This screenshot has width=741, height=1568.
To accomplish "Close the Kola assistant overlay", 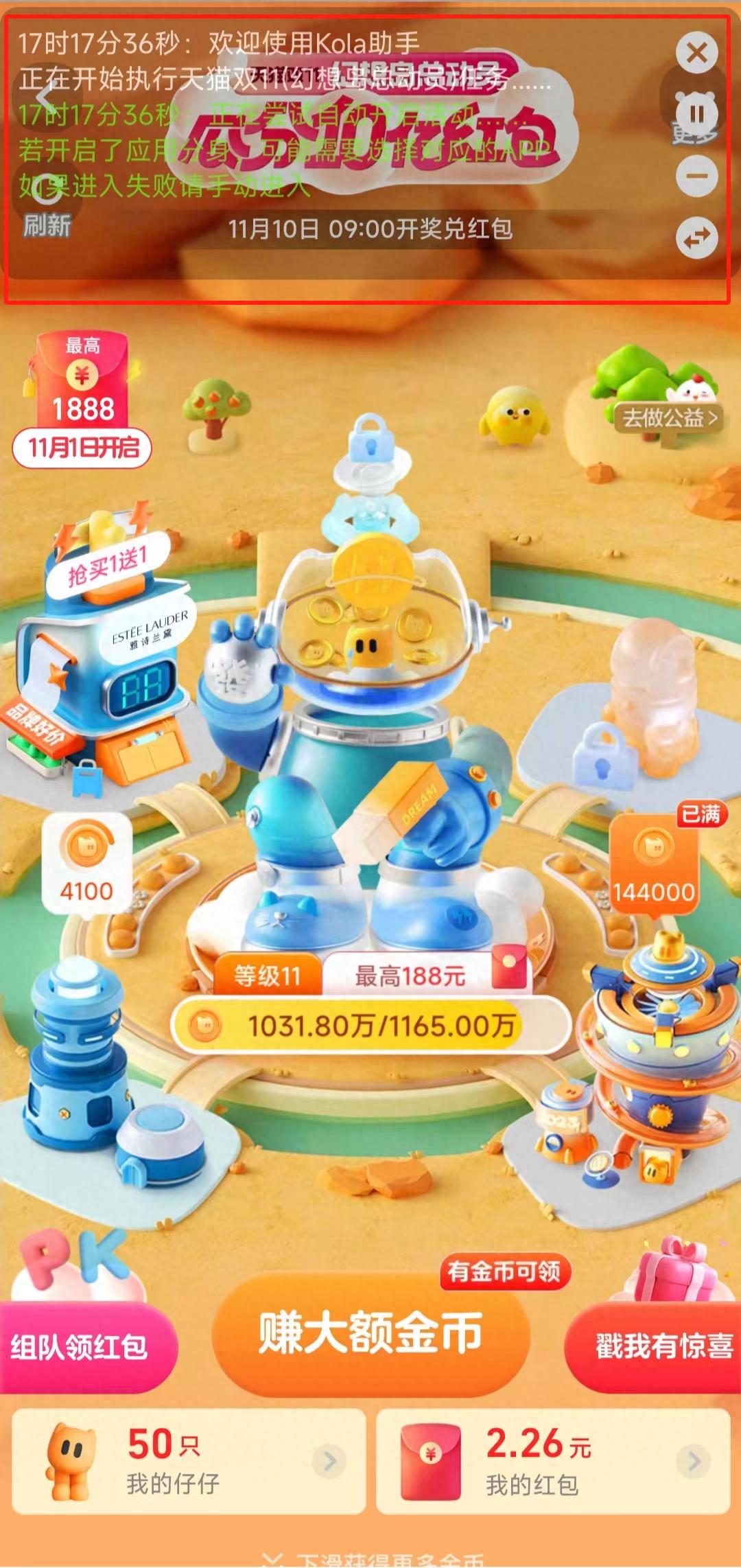I will click(696, 52).
